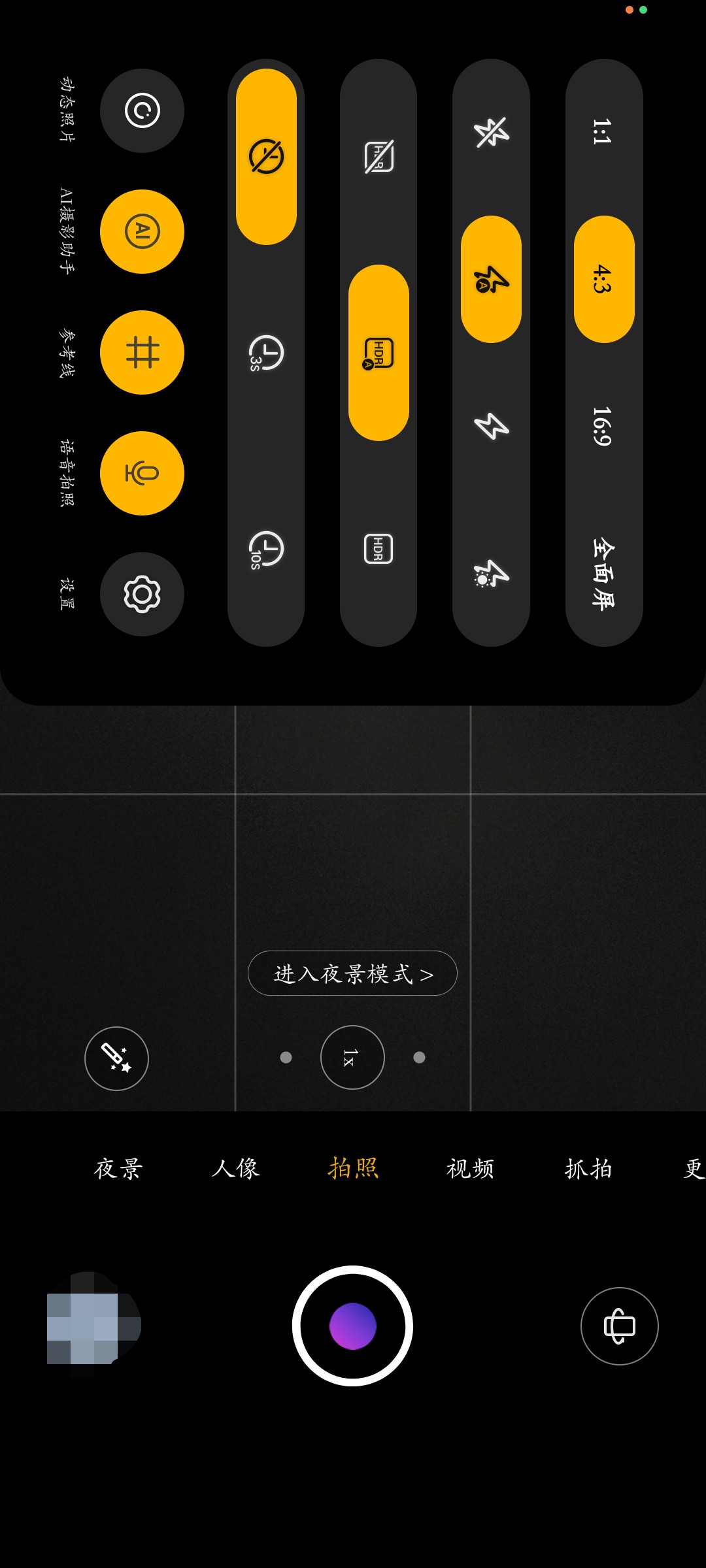Turn HDR off
This screenshot has height=1568, width=706.
point(378,157)
